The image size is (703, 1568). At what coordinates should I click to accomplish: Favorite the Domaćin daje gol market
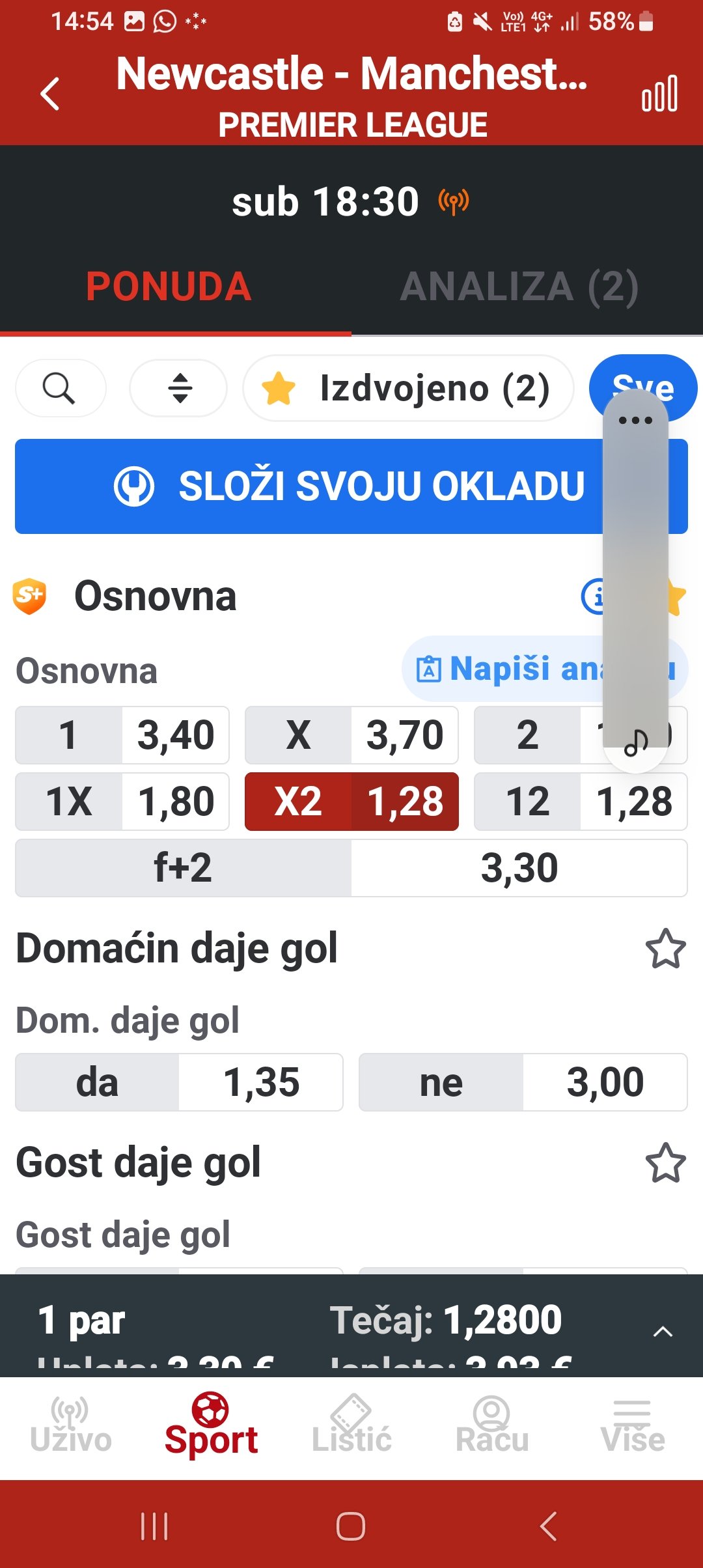click(665, 949)
